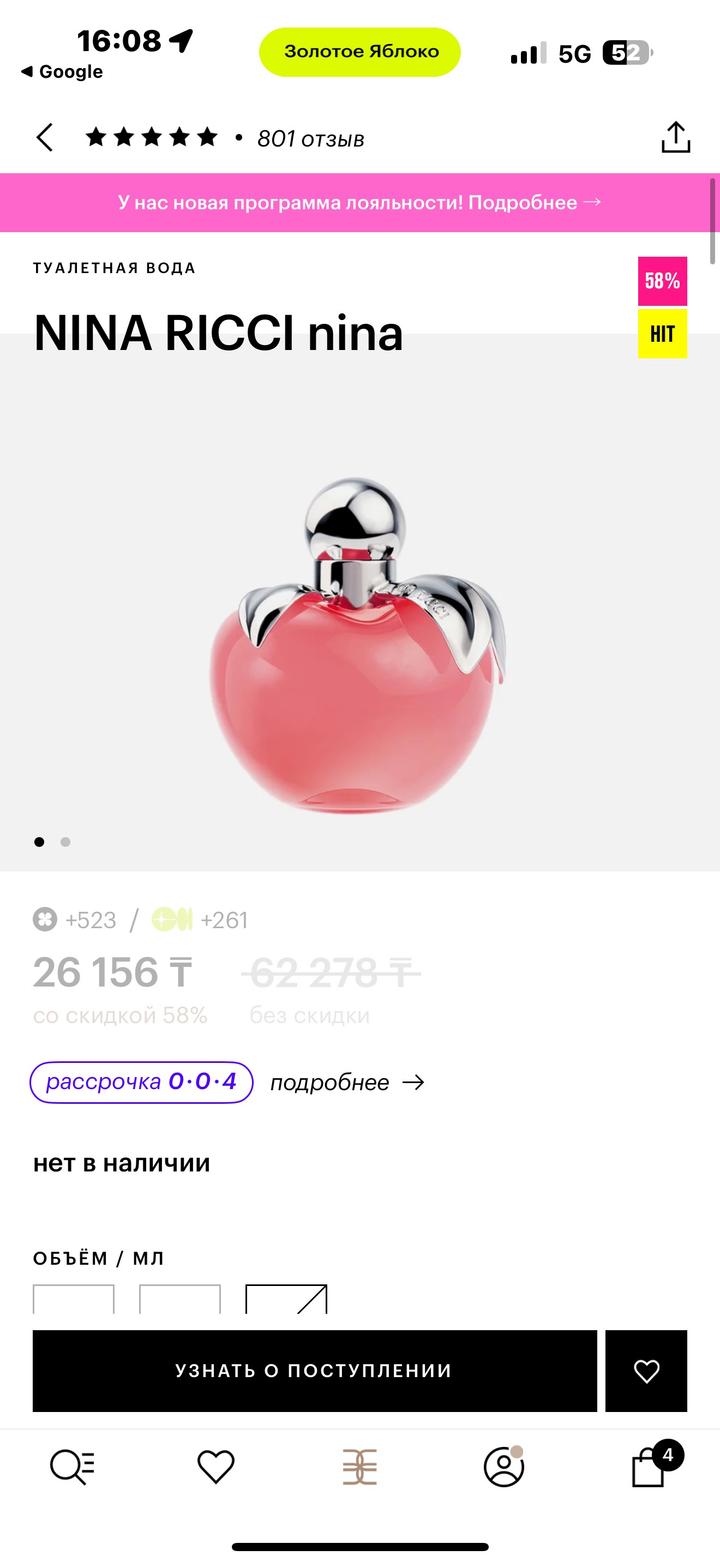Open the рассрочка 0·0·4 installment pill
Screen dimensions: 720x1564
pos(140,1081)
